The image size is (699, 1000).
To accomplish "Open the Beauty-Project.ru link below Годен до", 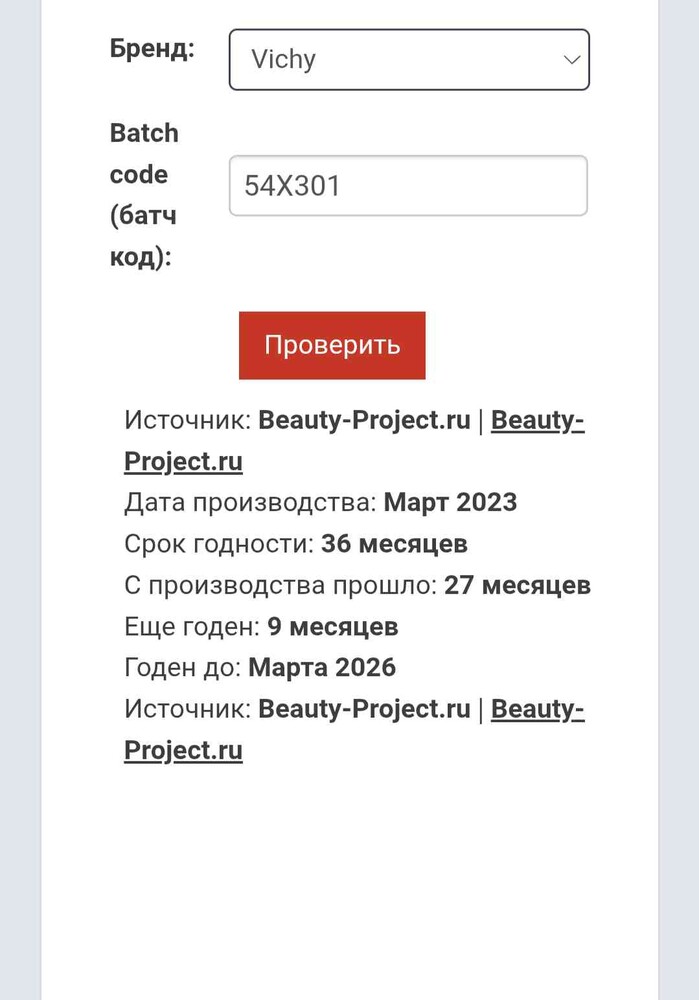I will [536, 710].
